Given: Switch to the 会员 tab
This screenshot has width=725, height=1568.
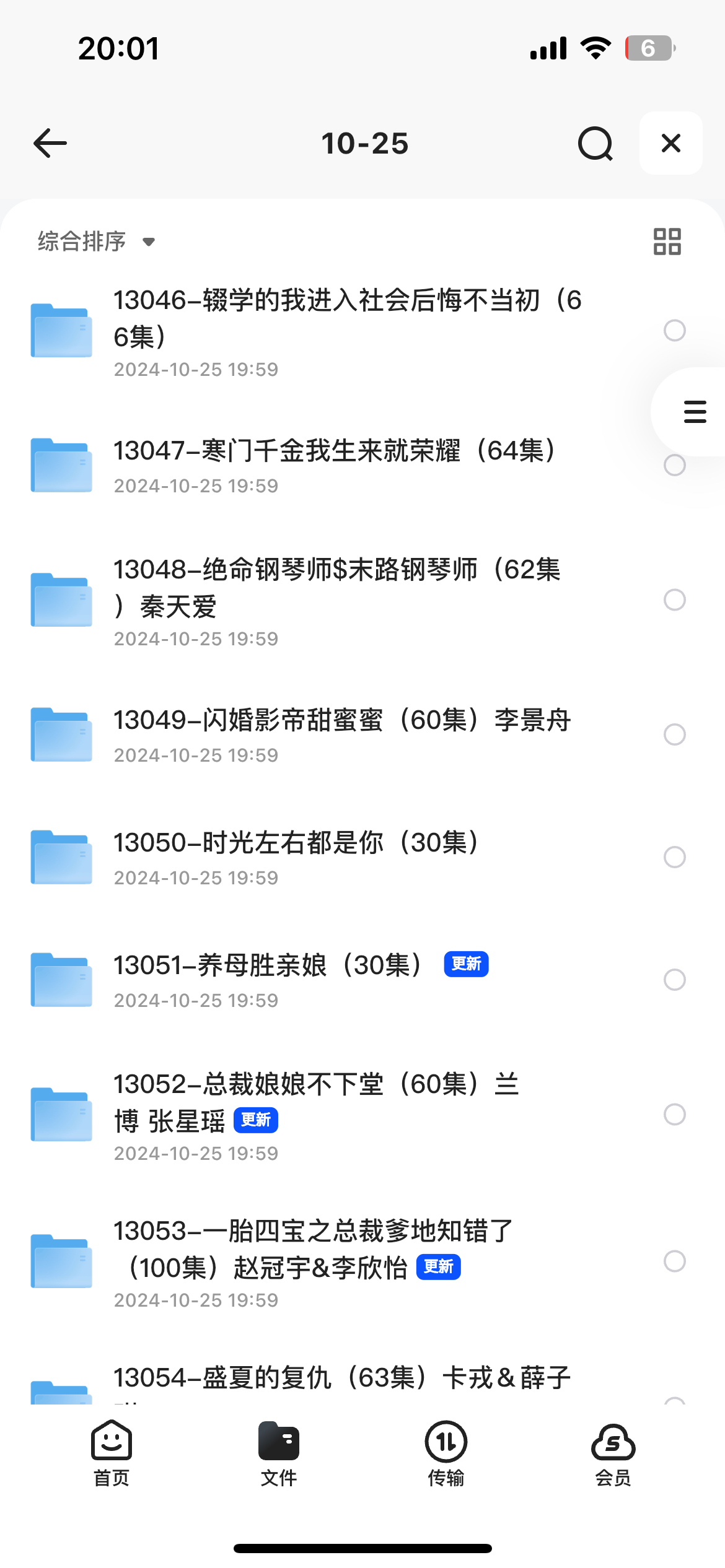Looking at the screenshot, I should [x=613, y=1453].
